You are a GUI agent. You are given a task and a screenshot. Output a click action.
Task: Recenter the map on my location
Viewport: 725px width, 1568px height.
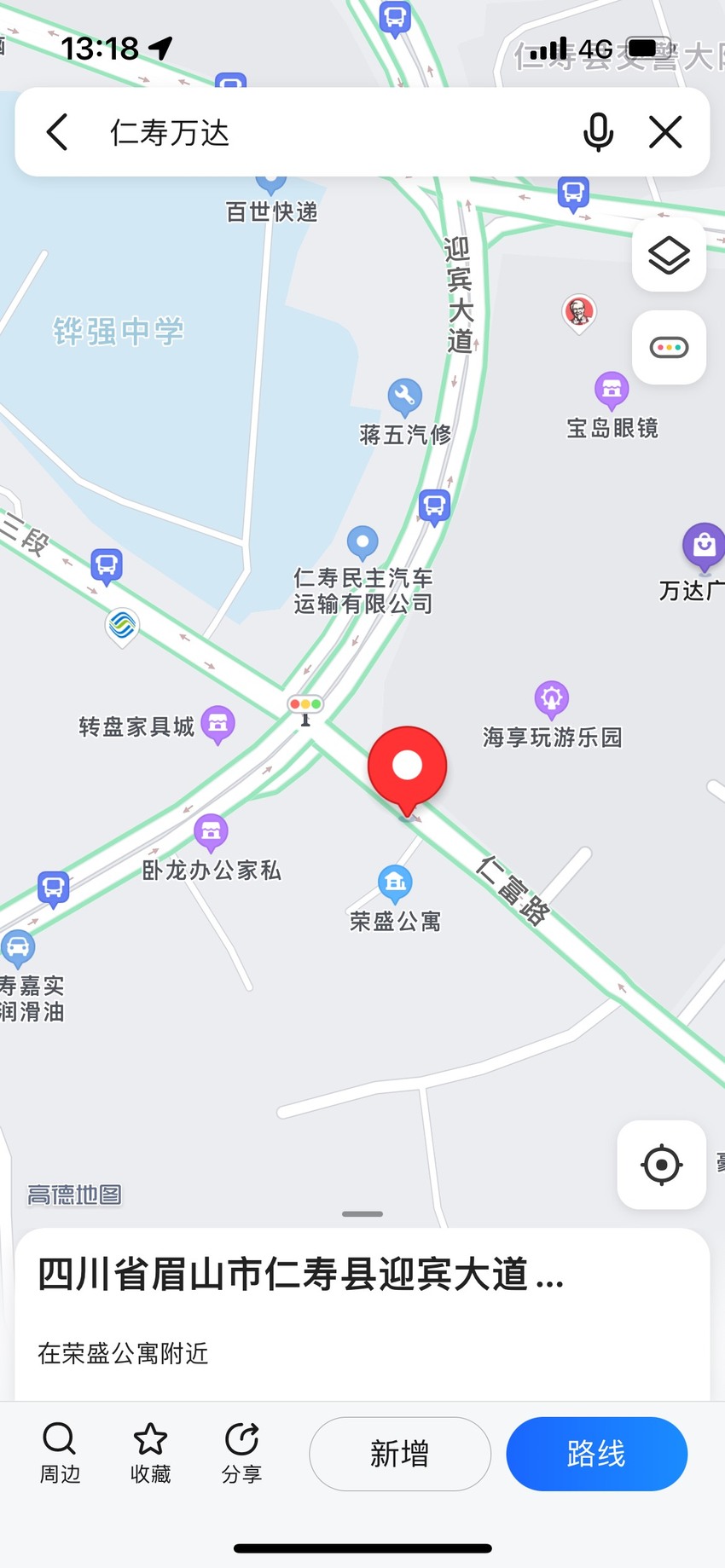[662, 1165]
